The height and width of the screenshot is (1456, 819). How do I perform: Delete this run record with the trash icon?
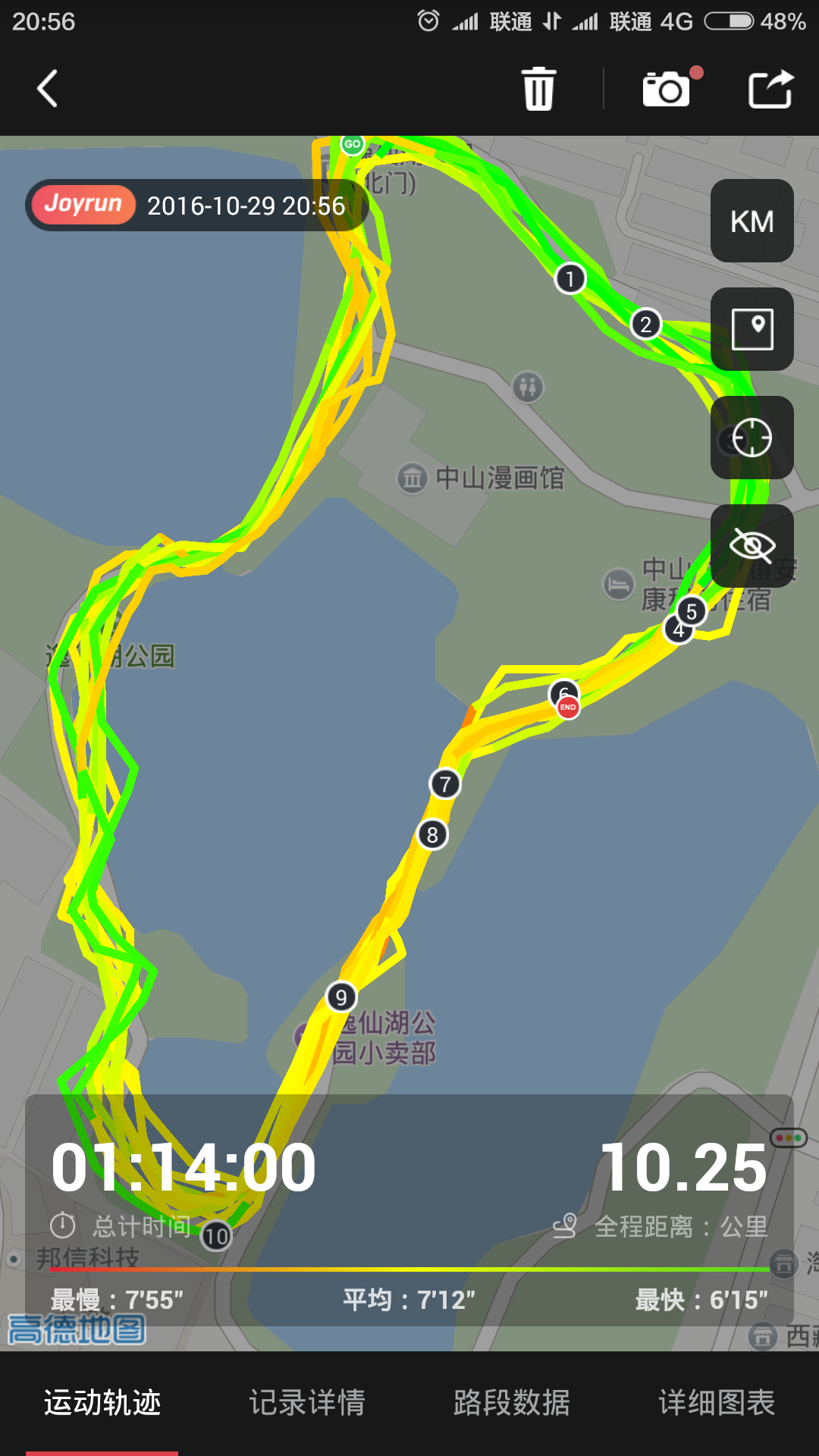tap(539, 89)
